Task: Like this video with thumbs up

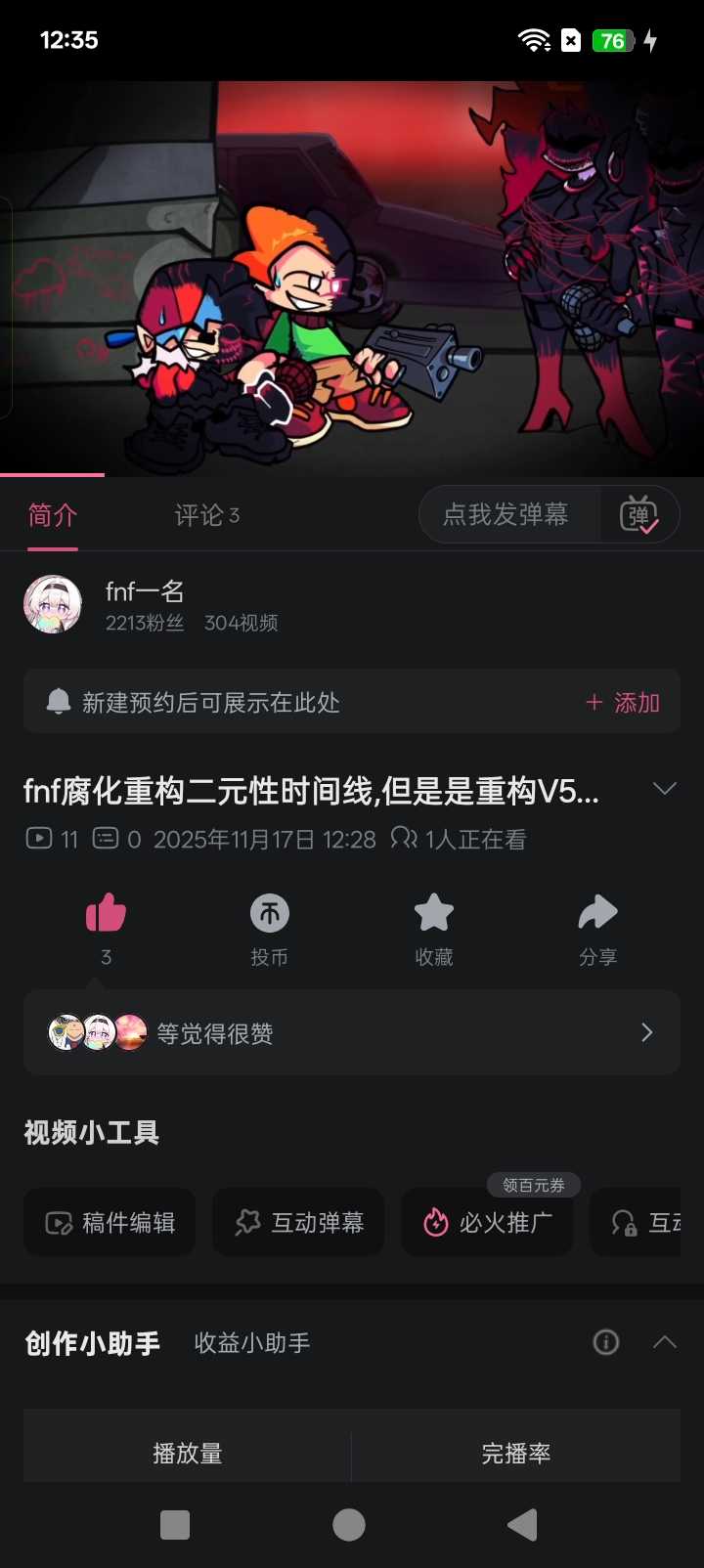Action: [106, 915]
